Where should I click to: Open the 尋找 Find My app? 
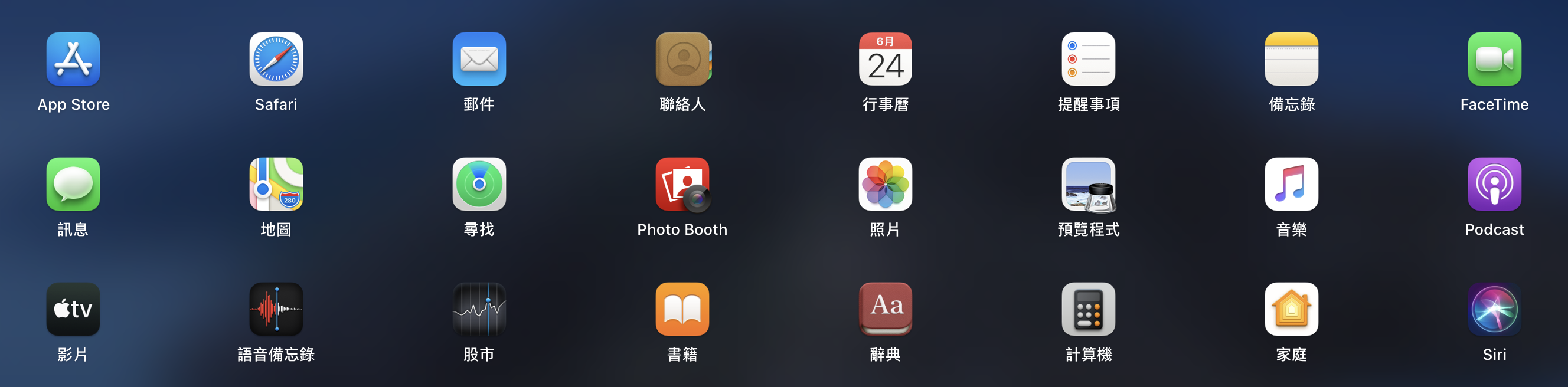pyautogui.click(x=479, y=183)
